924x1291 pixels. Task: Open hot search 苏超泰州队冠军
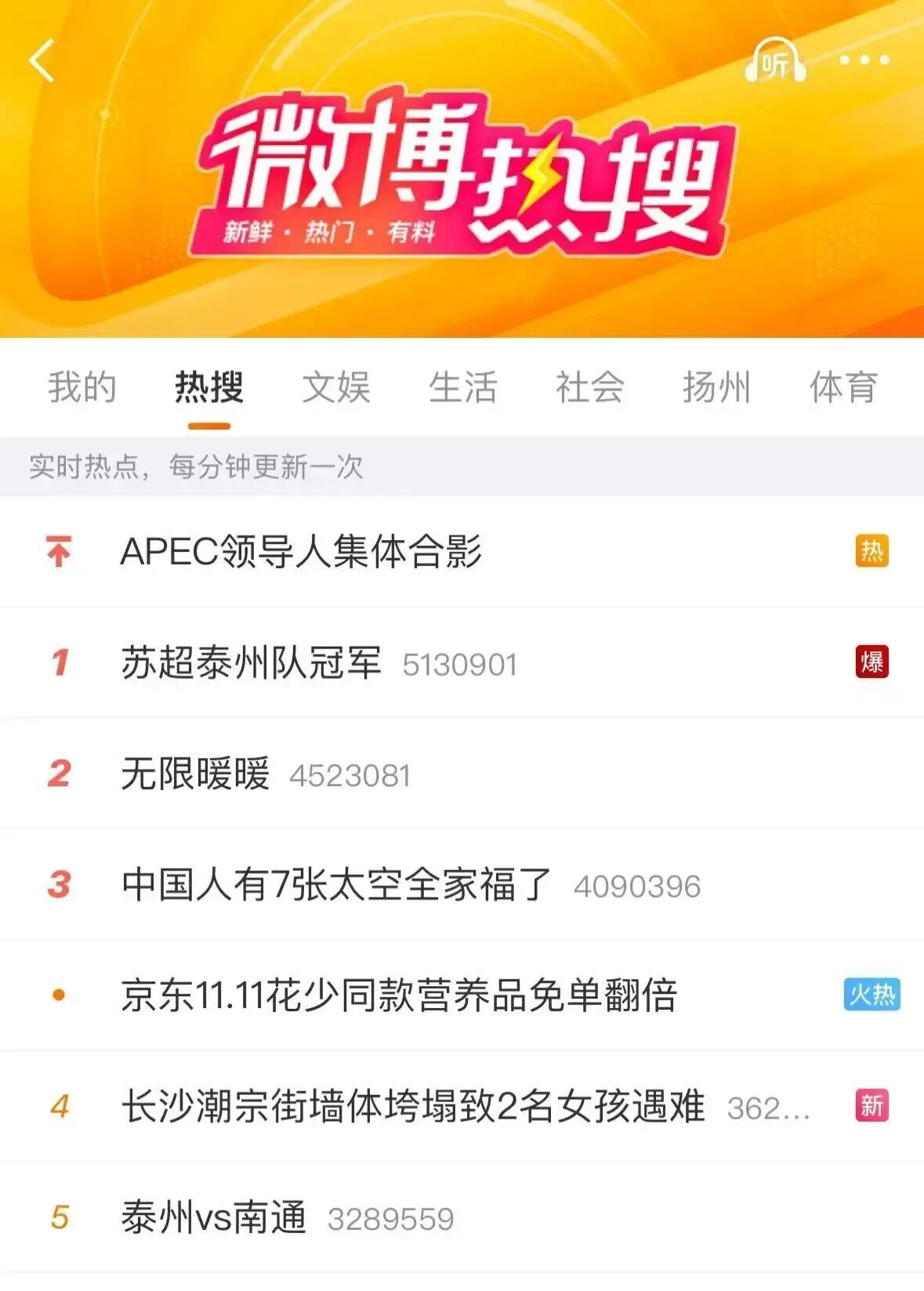point(252,663)
